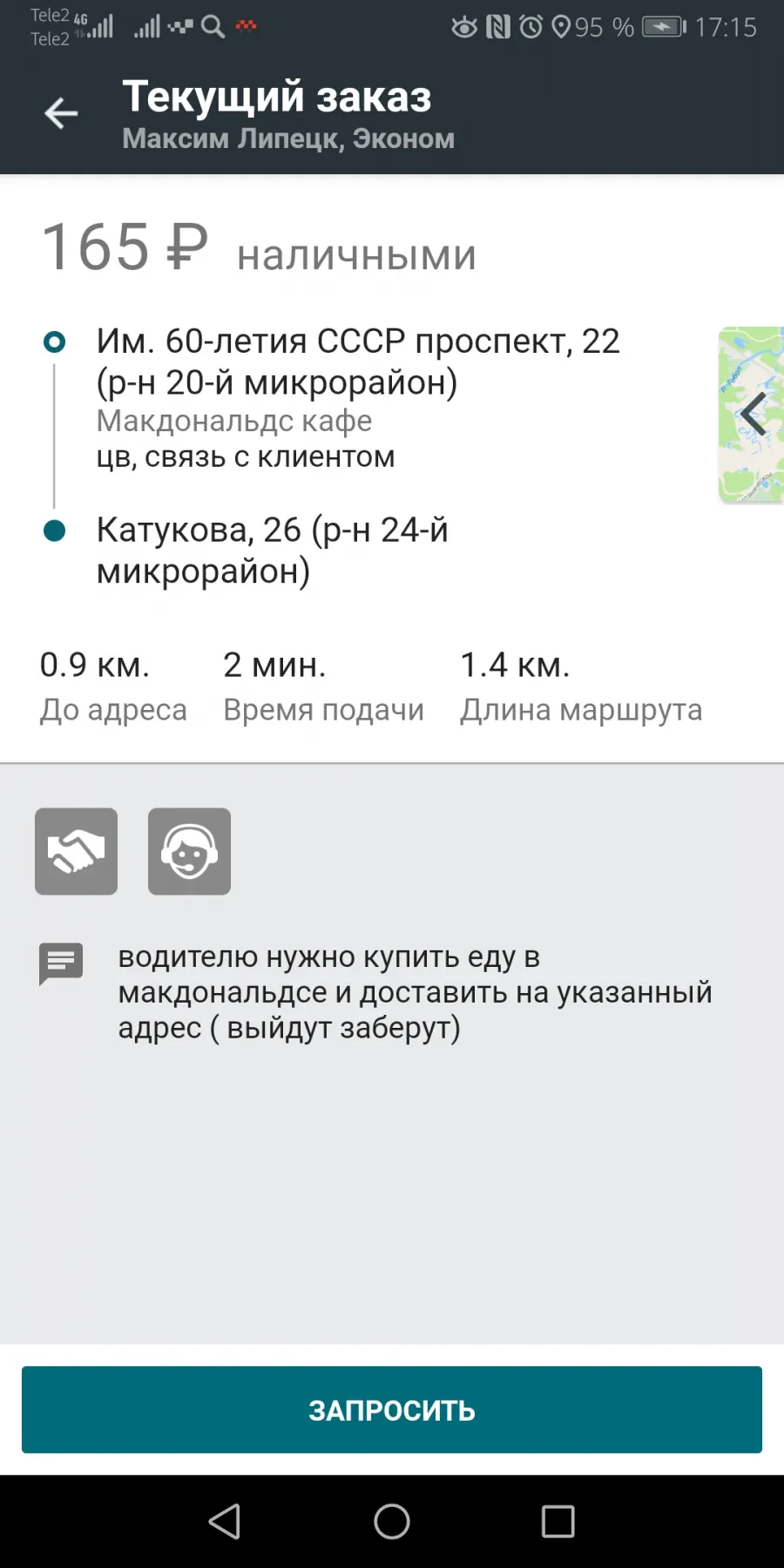Go back using the top-left arrow
This screenshot has height=1568, width=784.
click(61, 113)
